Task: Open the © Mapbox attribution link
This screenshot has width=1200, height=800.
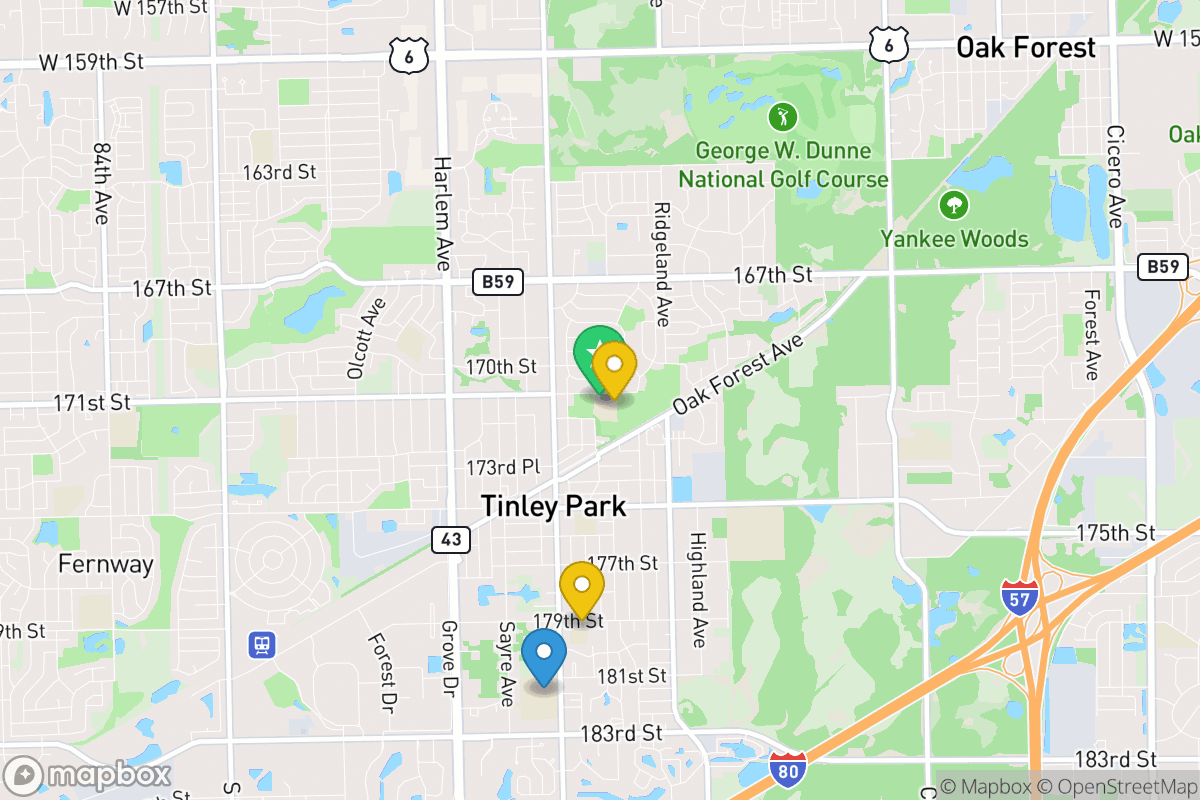Action: coord(984,787)
